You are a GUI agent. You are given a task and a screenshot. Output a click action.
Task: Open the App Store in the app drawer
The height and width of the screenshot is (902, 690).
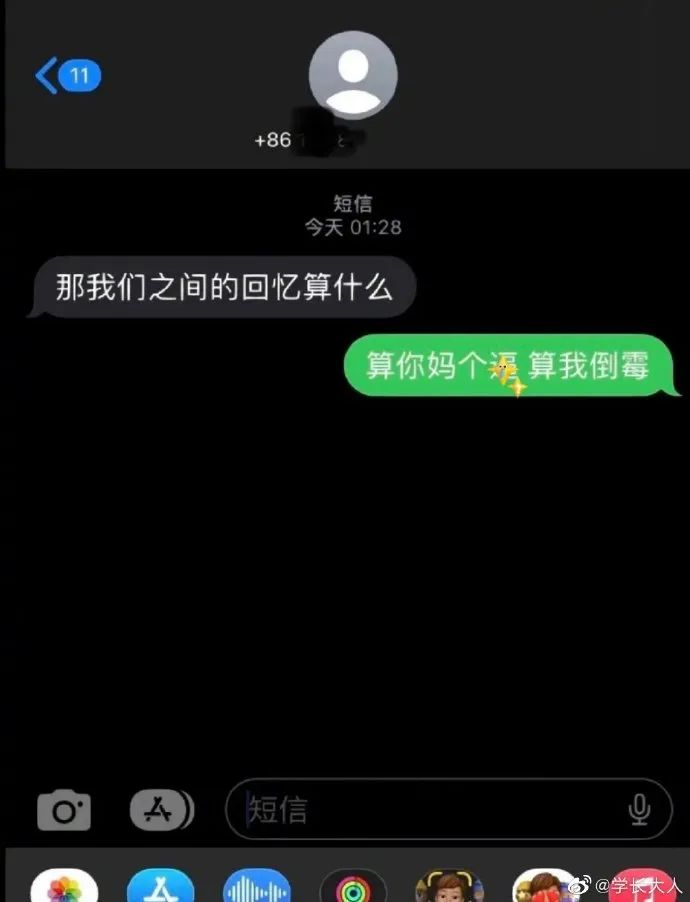(x=161, y=887)
